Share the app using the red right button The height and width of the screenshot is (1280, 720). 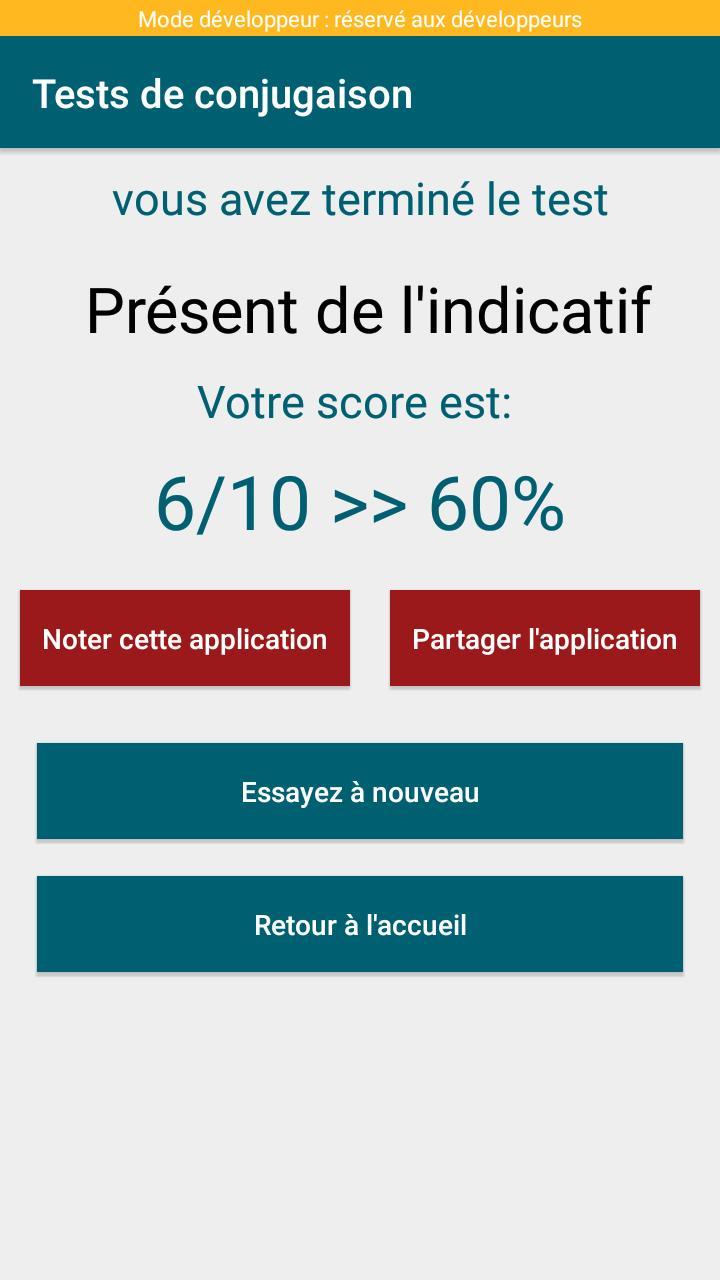tap(544, 637)
